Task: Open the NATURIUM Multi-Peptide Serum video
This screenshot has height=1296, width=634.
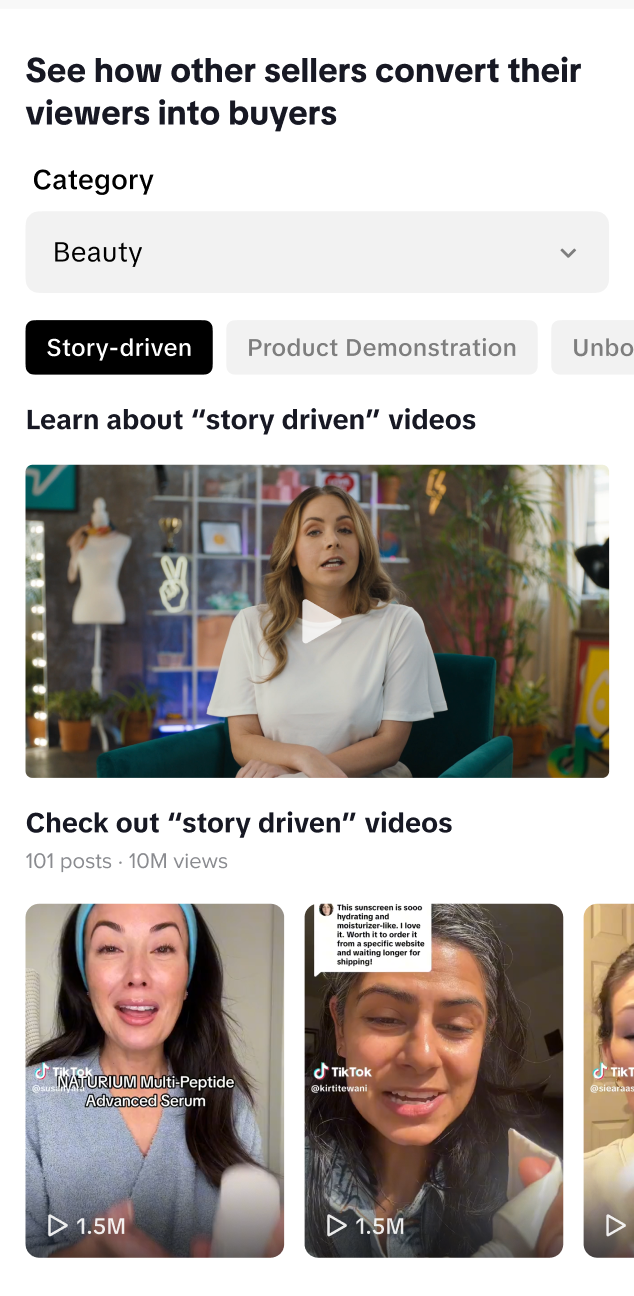Action: (x=154, y=1080)
